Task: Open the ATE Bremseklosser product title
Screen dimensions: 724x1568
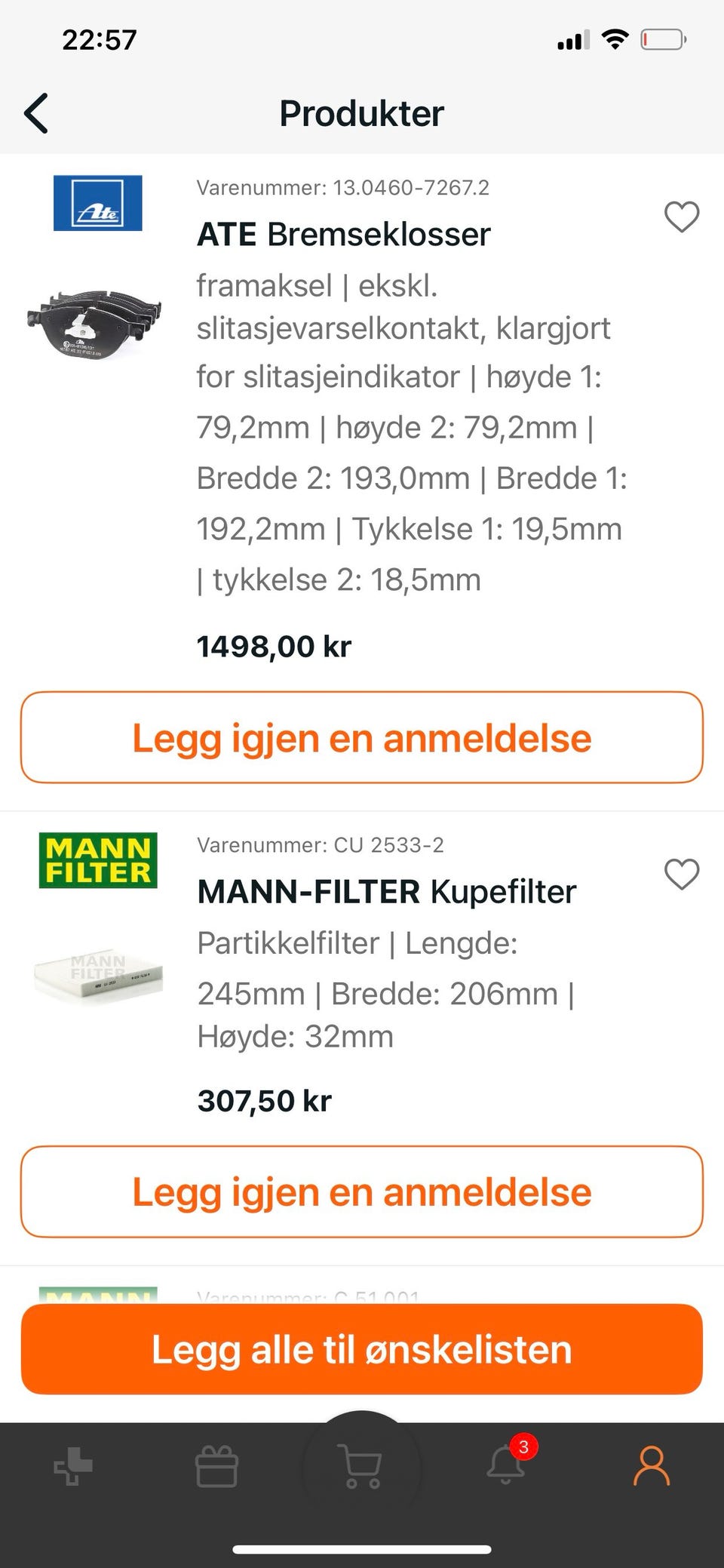Action: (x=343, y=233)
